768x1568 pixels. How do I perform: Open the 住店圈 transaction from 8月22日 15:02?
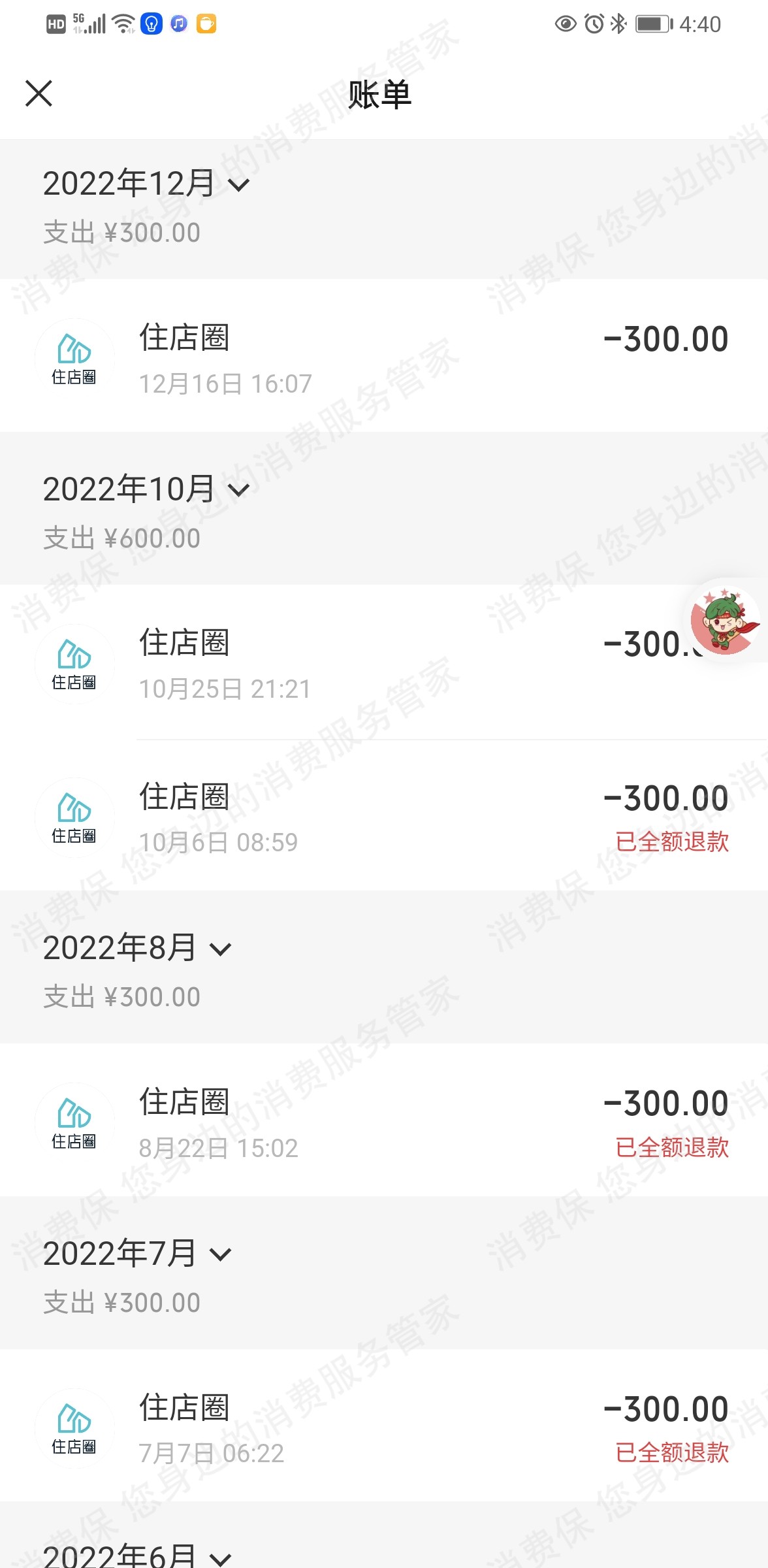coord(384,1121)
